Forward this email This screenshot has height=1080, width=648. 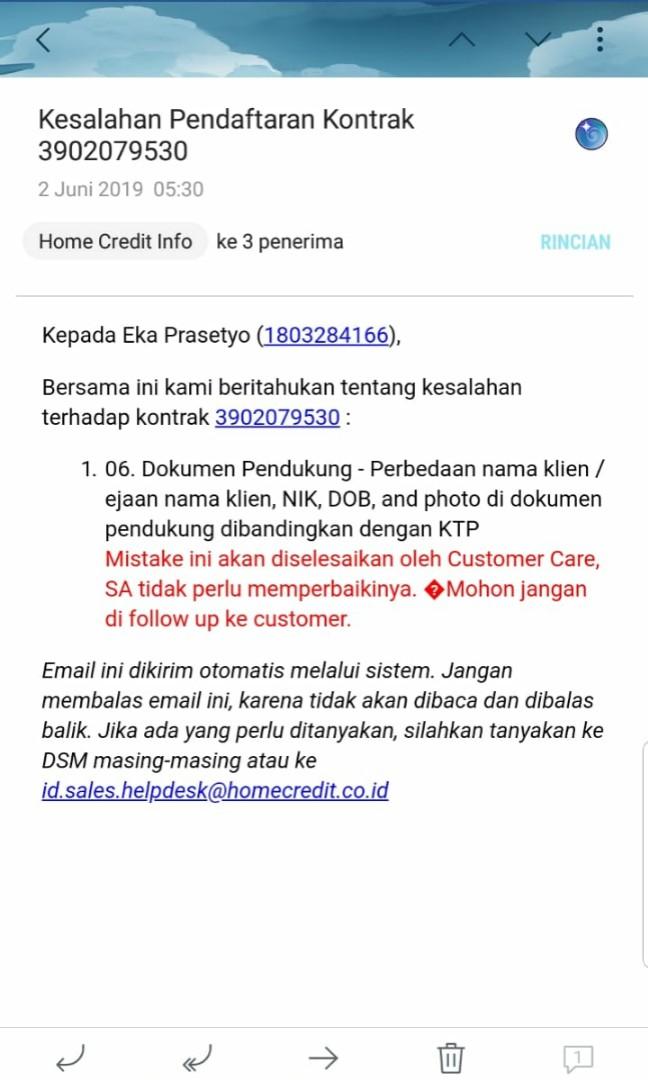coord(323,1056)
